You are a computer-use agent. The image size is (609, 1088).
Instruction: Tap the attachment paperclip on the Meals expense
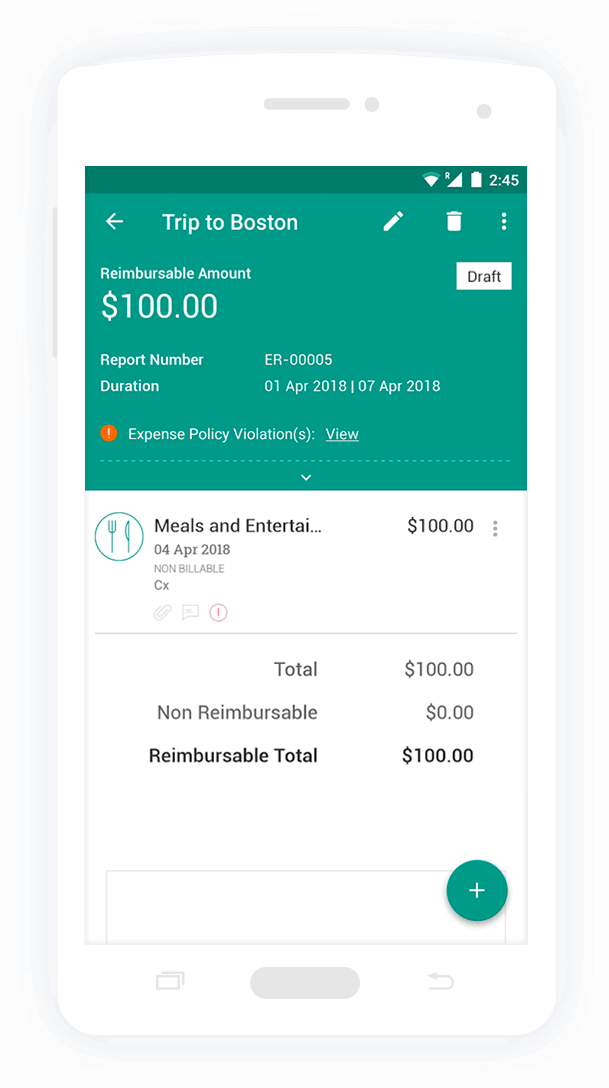coord(162,613)
